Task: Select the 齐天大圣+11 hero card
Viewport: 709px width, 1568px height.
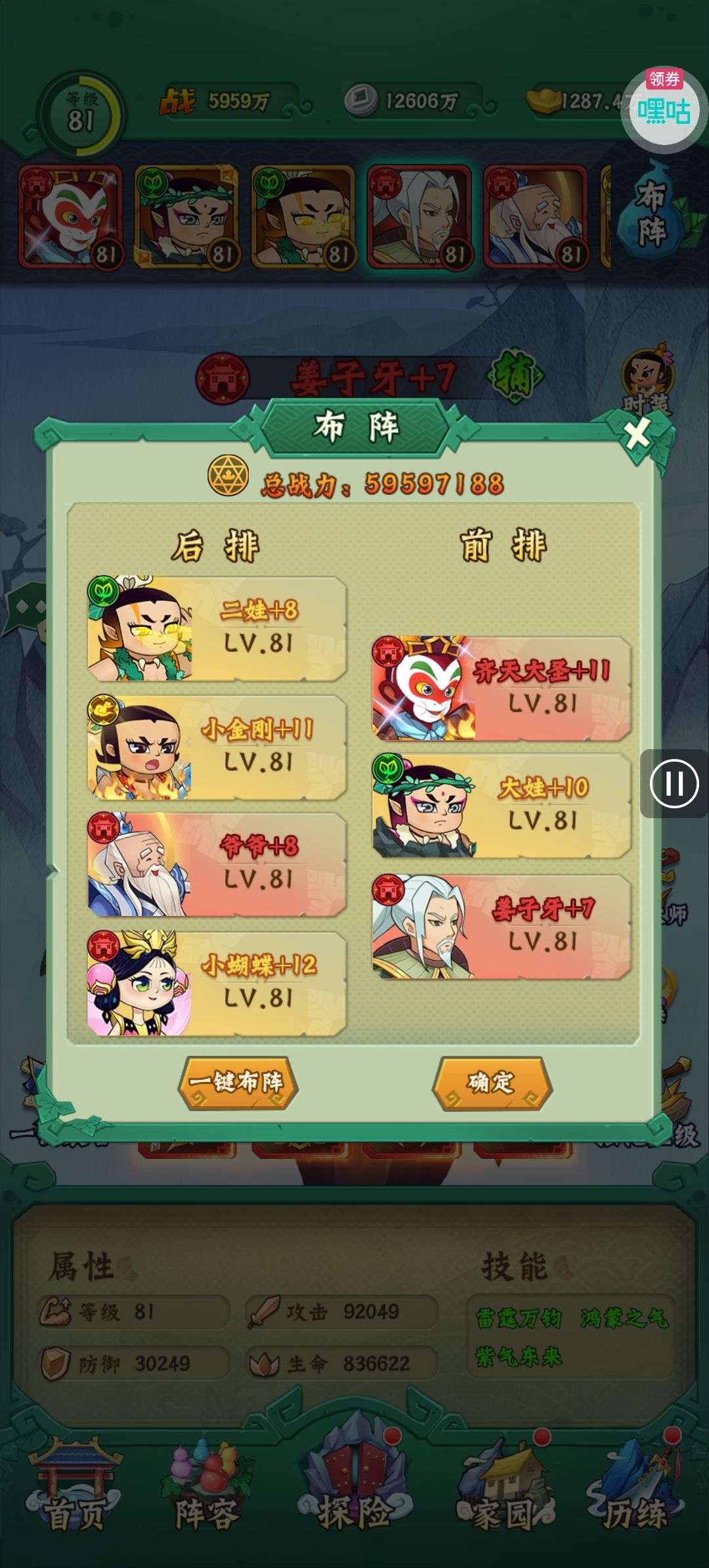Action: 502,688
